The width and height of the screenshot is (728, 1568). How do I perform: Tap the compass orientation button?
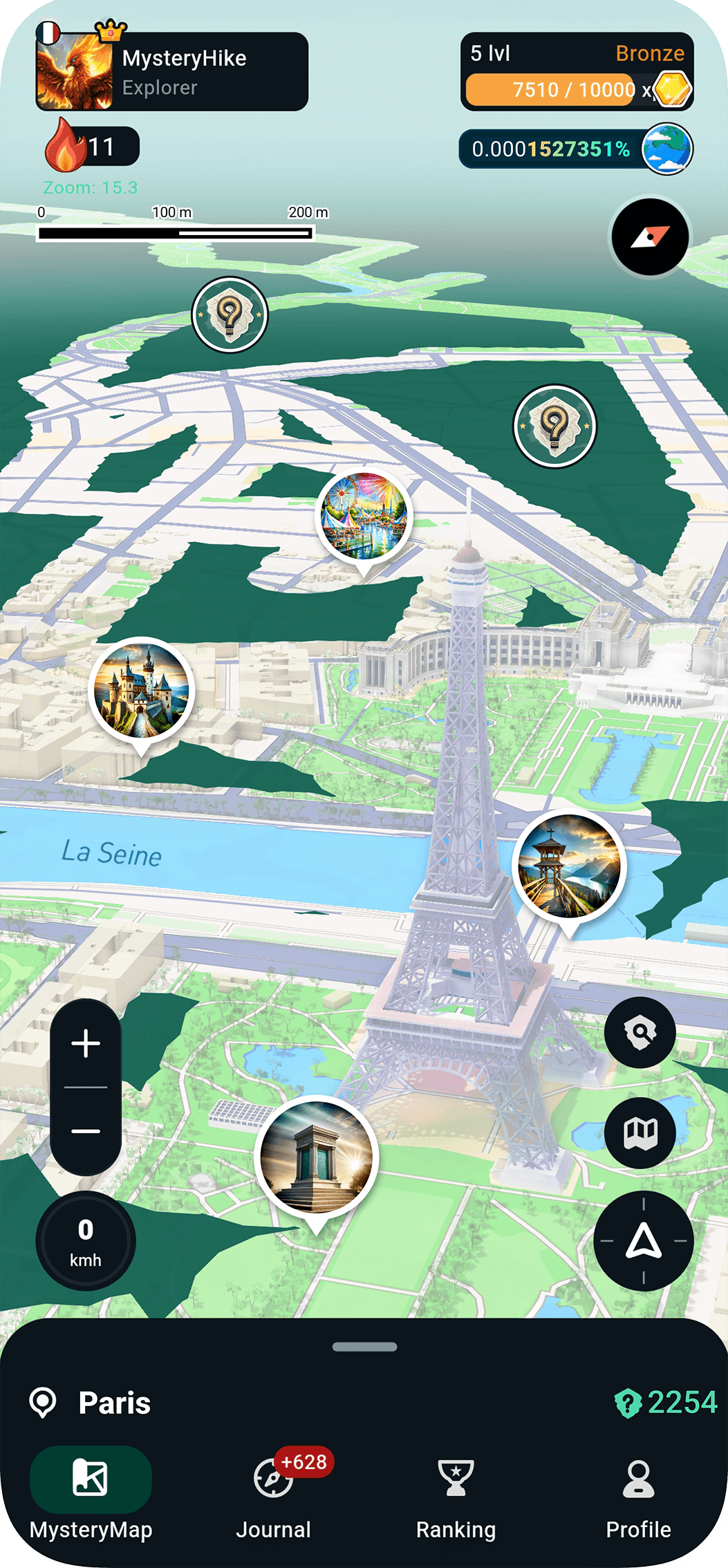coord(649,237)
